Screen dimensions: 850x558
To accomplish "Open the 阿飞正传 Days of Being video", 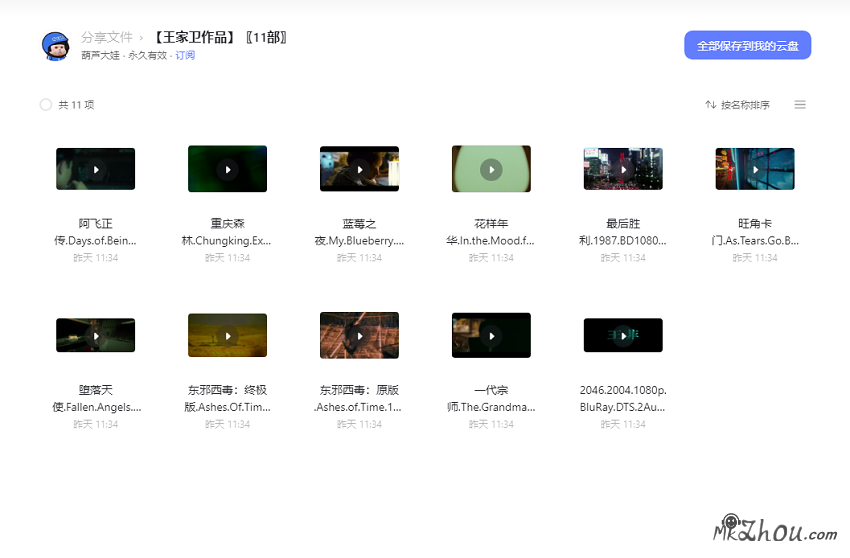I will [x=96, y=170].
